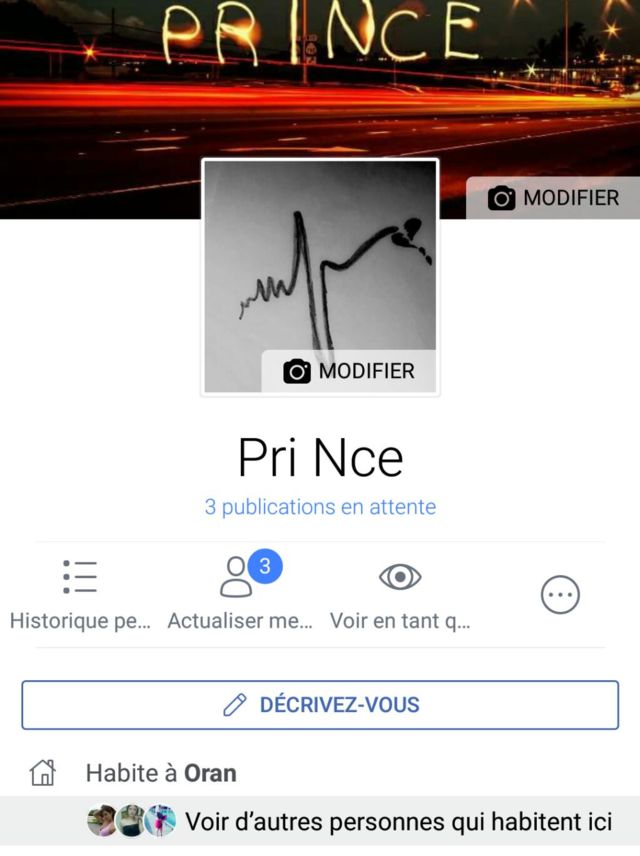Open the three-dot more options menu
The height and width of the screenshot is (856, 640).
(x=560, y=595)
